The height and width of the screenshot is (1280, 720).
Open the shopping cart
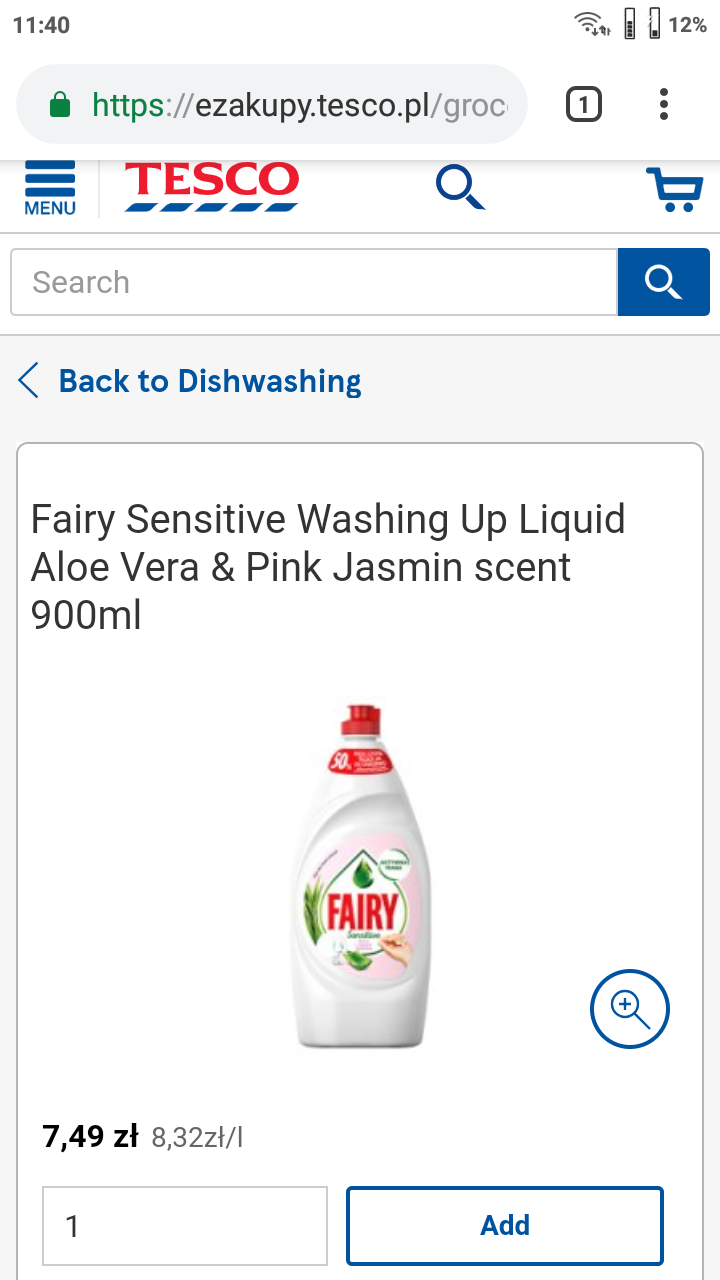point(674,188)
